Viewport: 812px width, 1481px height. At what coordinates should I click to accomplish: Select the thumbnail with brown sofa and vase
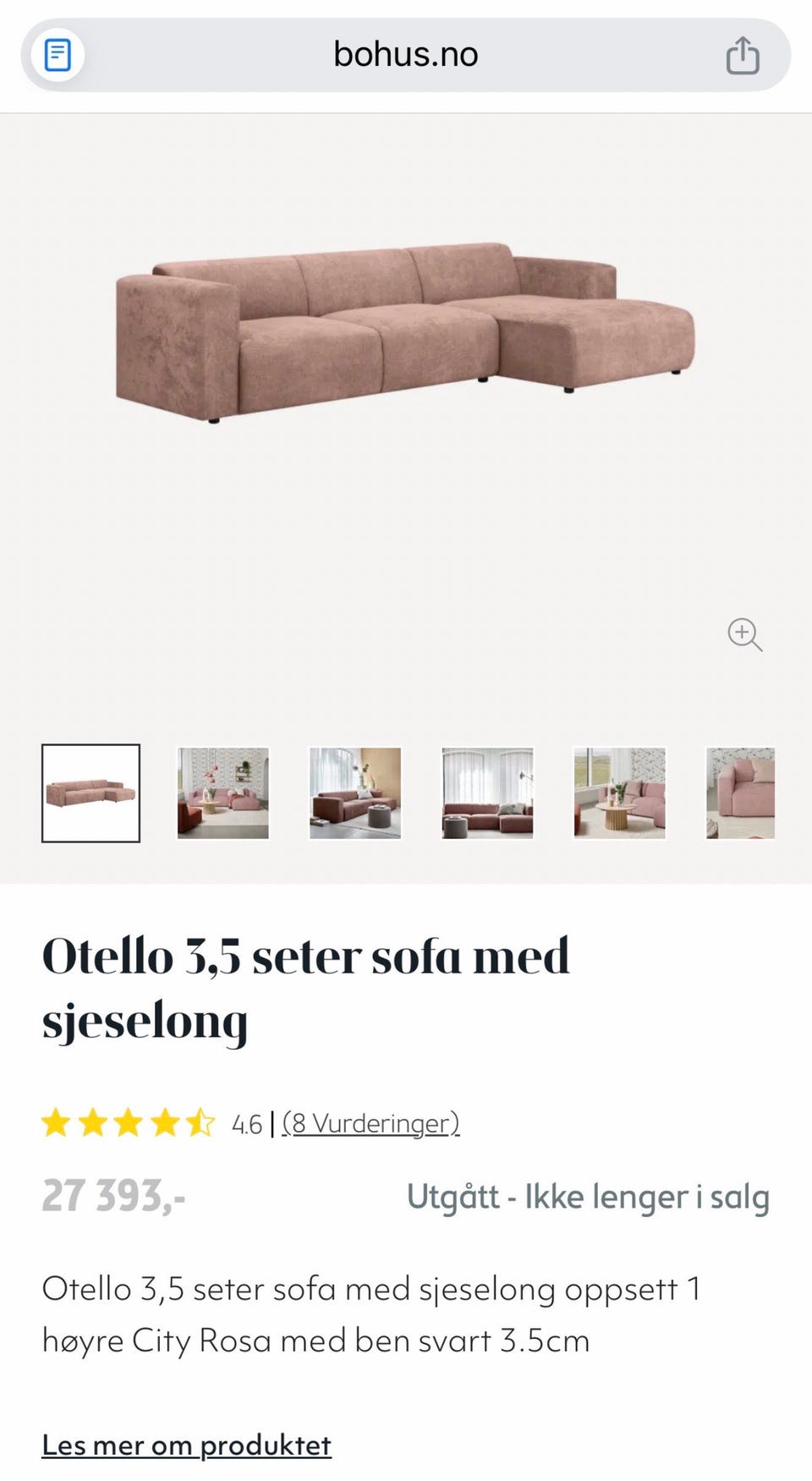pyautogui.click(x=354, y=792)
